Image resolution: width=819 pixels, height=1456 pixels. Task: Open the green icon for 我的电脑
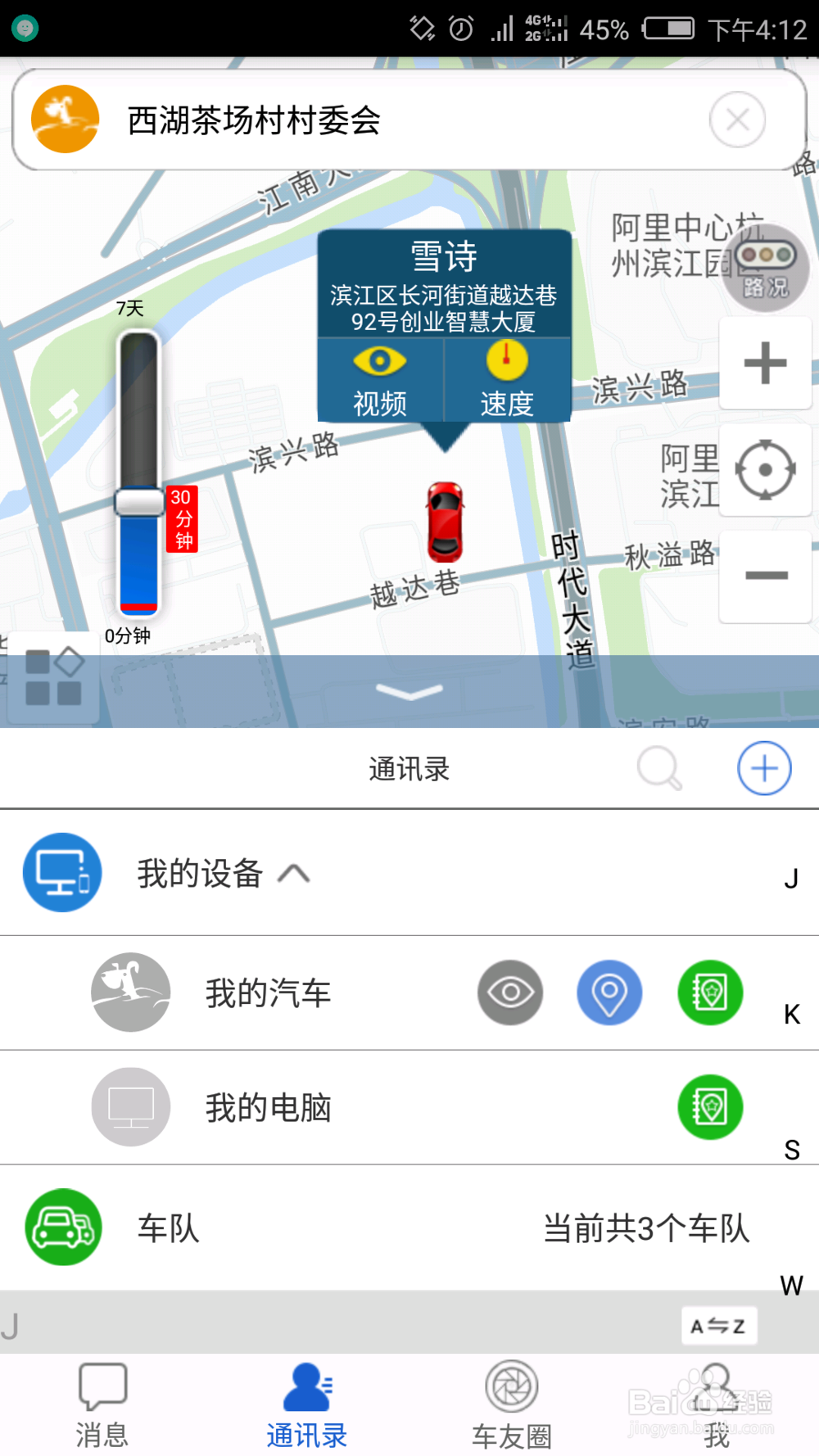[x=710, y=1107]
